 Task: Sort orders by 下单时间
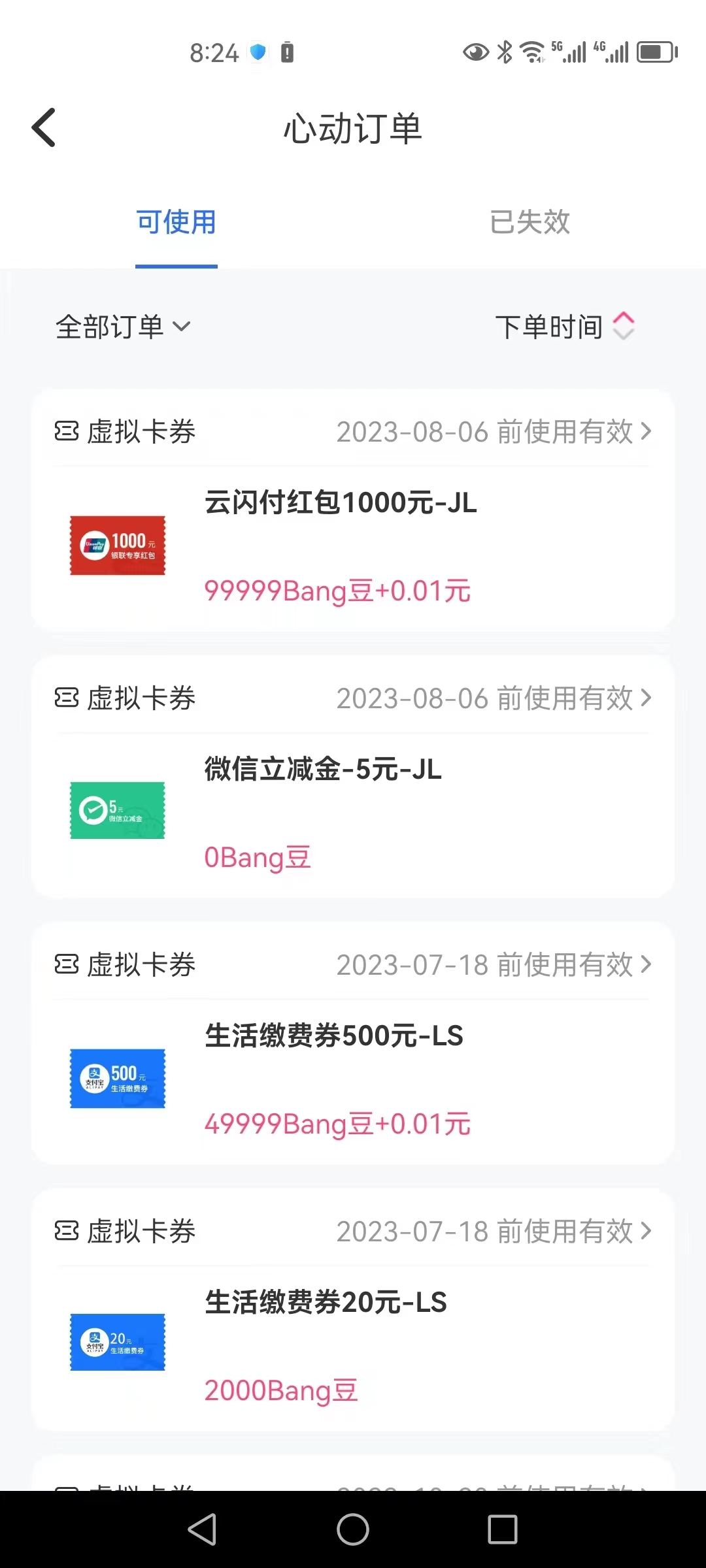pos(565,327)
